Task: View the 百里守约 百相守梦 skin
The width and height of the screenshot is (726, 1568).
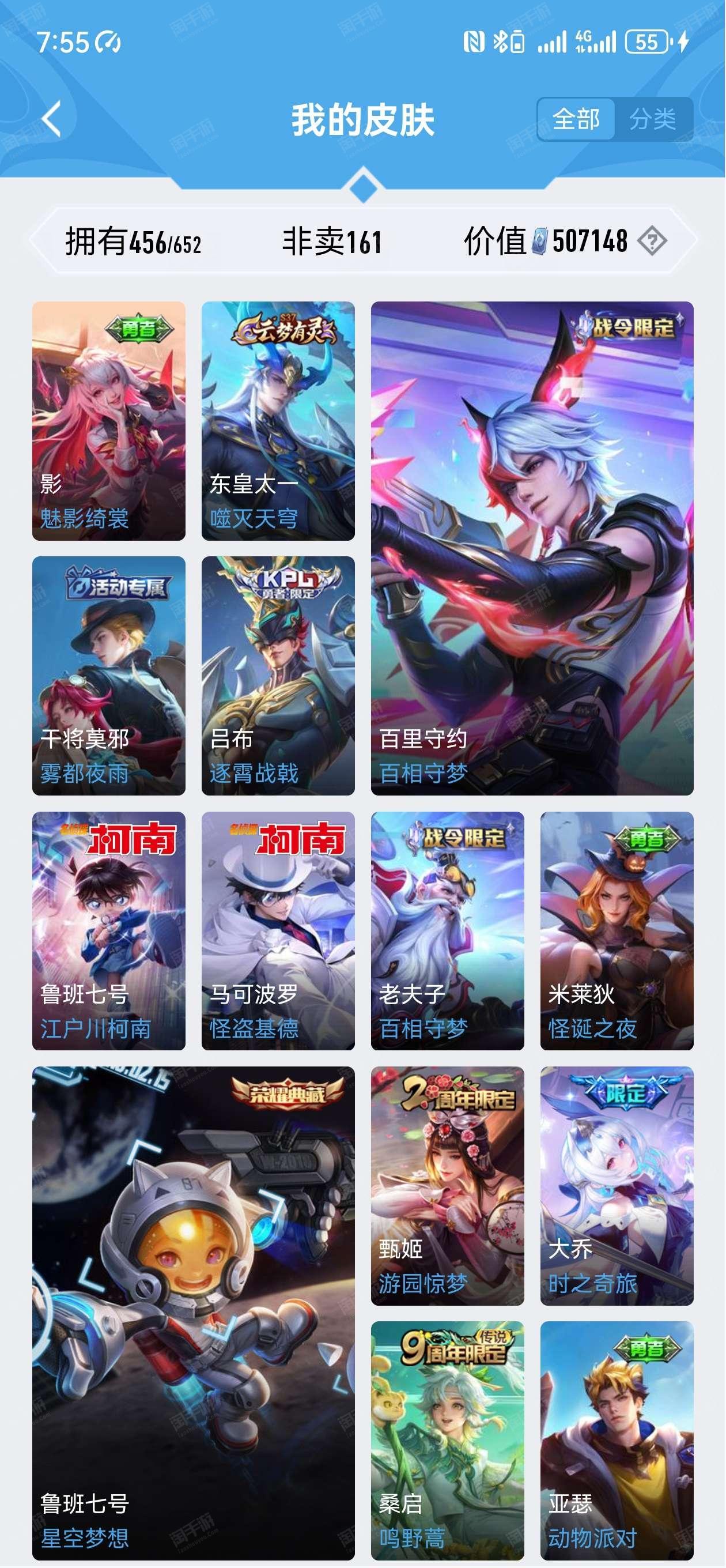Action: (532, 548)
